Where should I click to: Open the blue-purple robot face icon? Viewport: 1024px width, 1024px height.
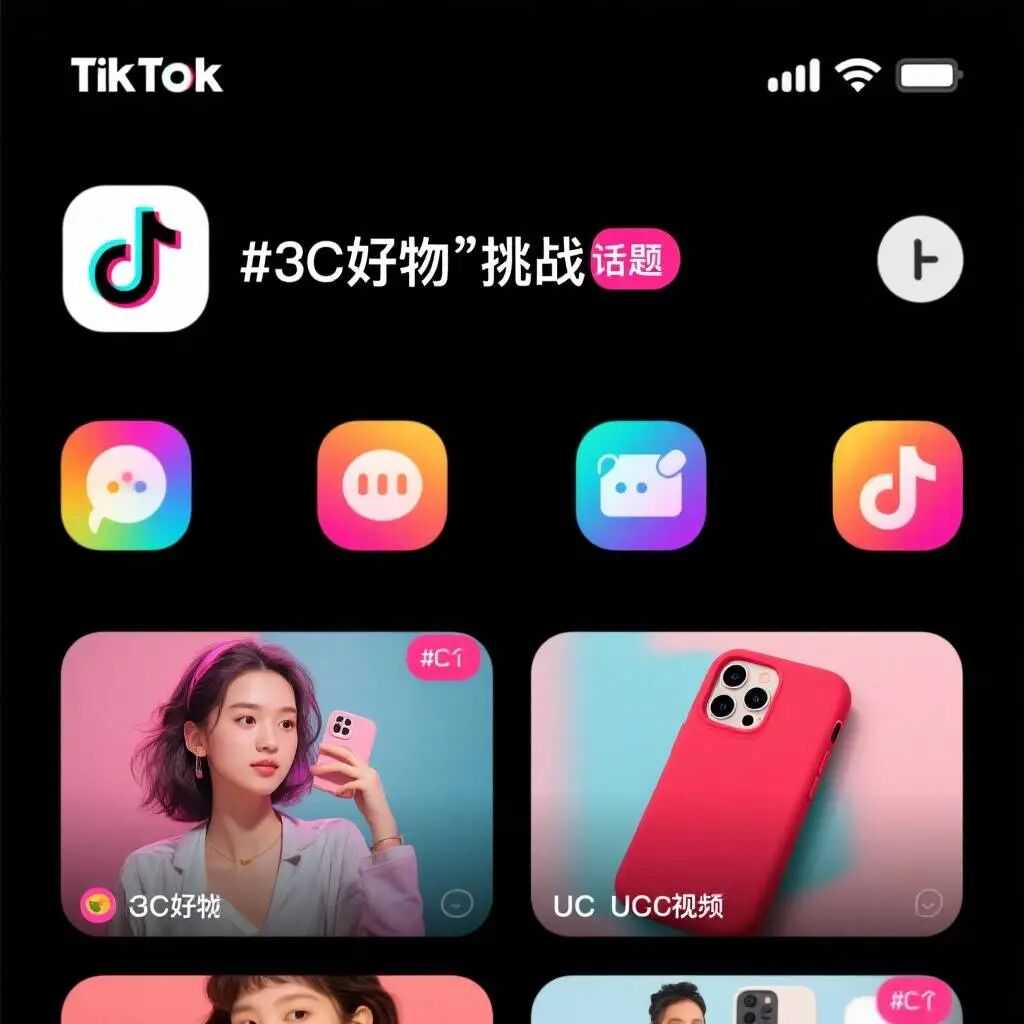640,486
